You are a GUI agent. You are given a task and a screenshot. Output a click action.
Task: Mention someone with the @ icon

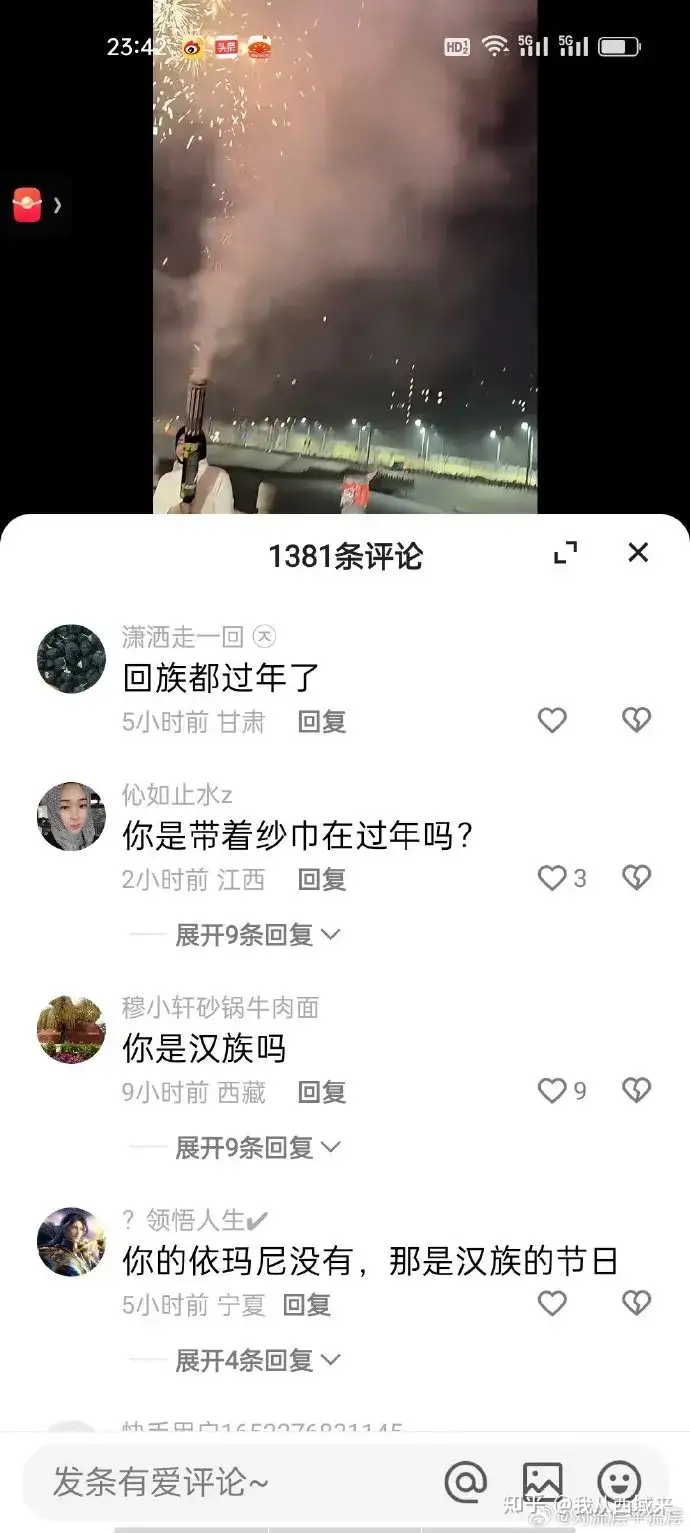pos(465,1482)
